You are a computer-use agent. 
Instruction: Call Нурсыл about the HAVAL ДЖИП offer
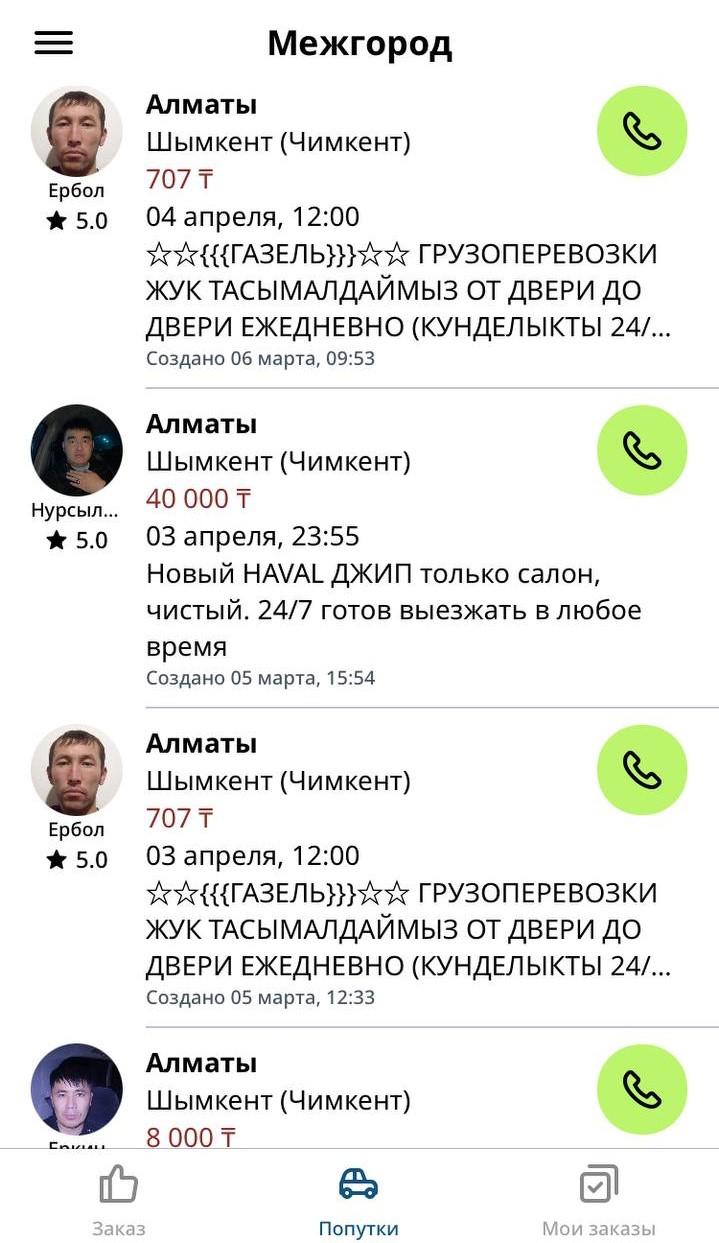tap(642, 450)
